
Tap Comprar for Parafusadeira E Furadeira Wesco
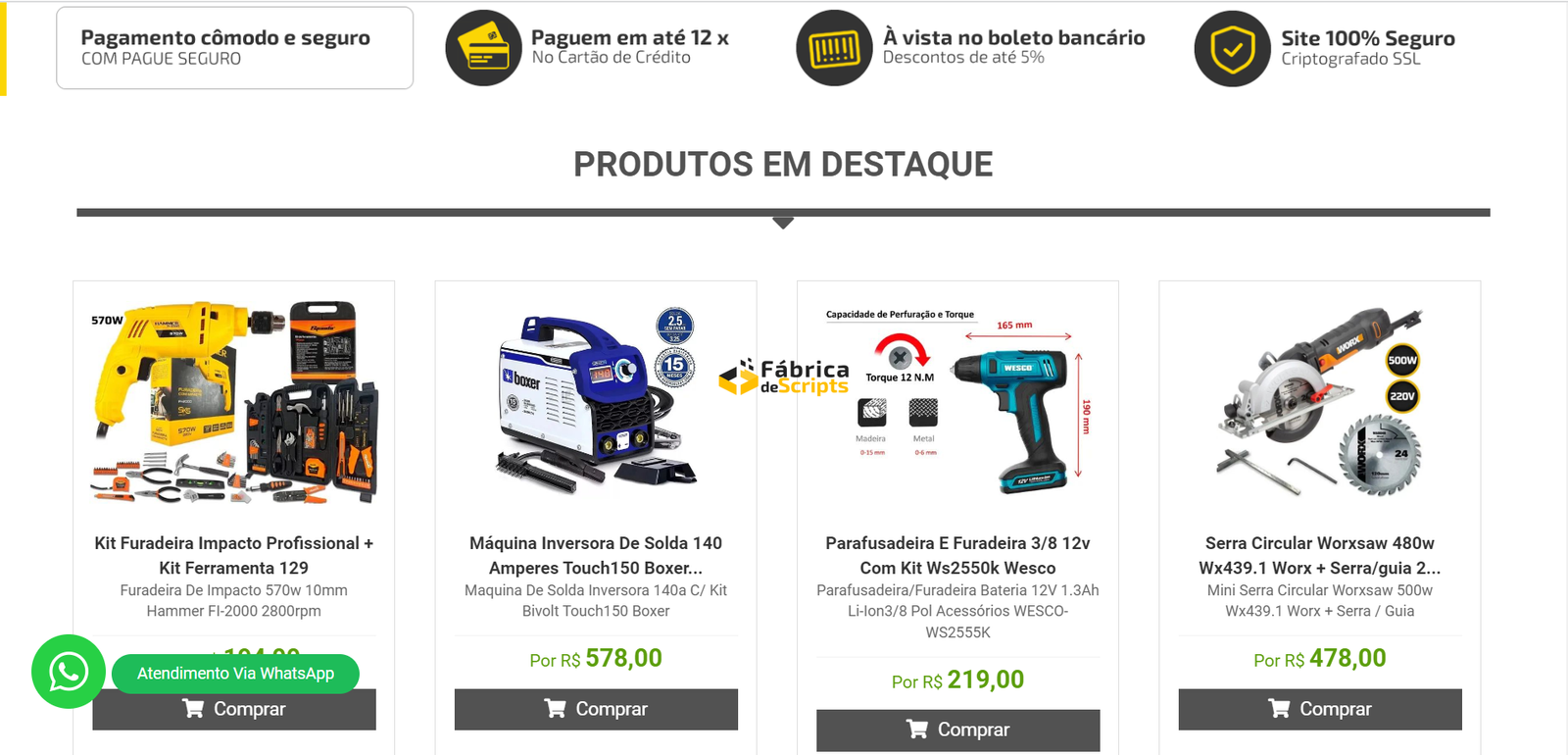(957, 730)
